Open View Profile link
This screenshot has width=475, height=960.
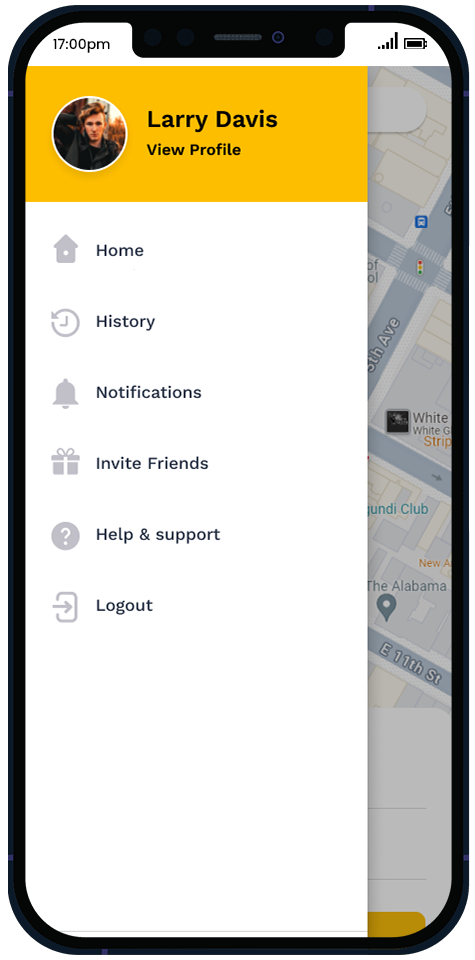click(193, 150)
